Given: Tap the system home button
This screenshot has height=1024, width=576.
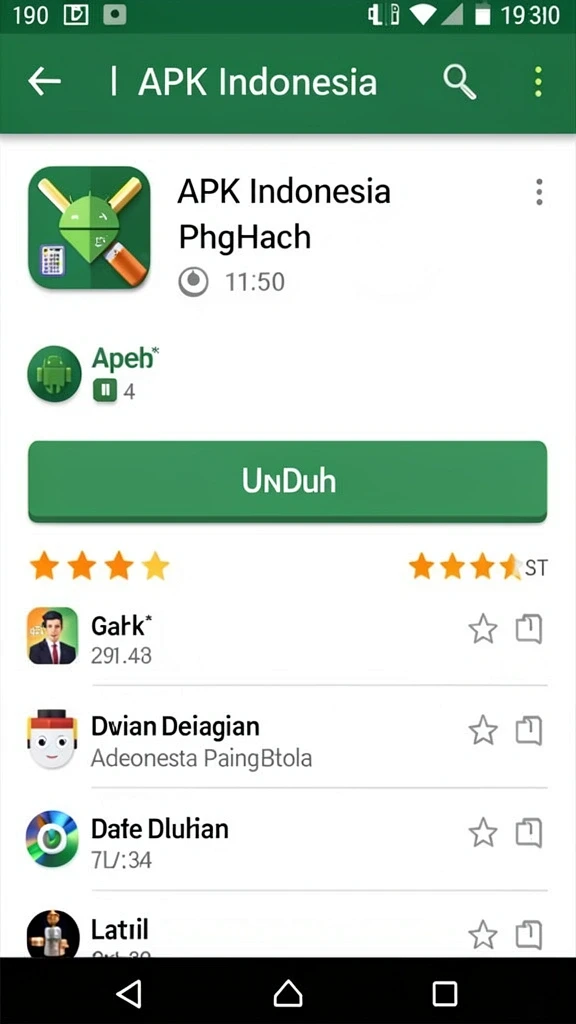Looking at the screenshot, I should (288, 993).
